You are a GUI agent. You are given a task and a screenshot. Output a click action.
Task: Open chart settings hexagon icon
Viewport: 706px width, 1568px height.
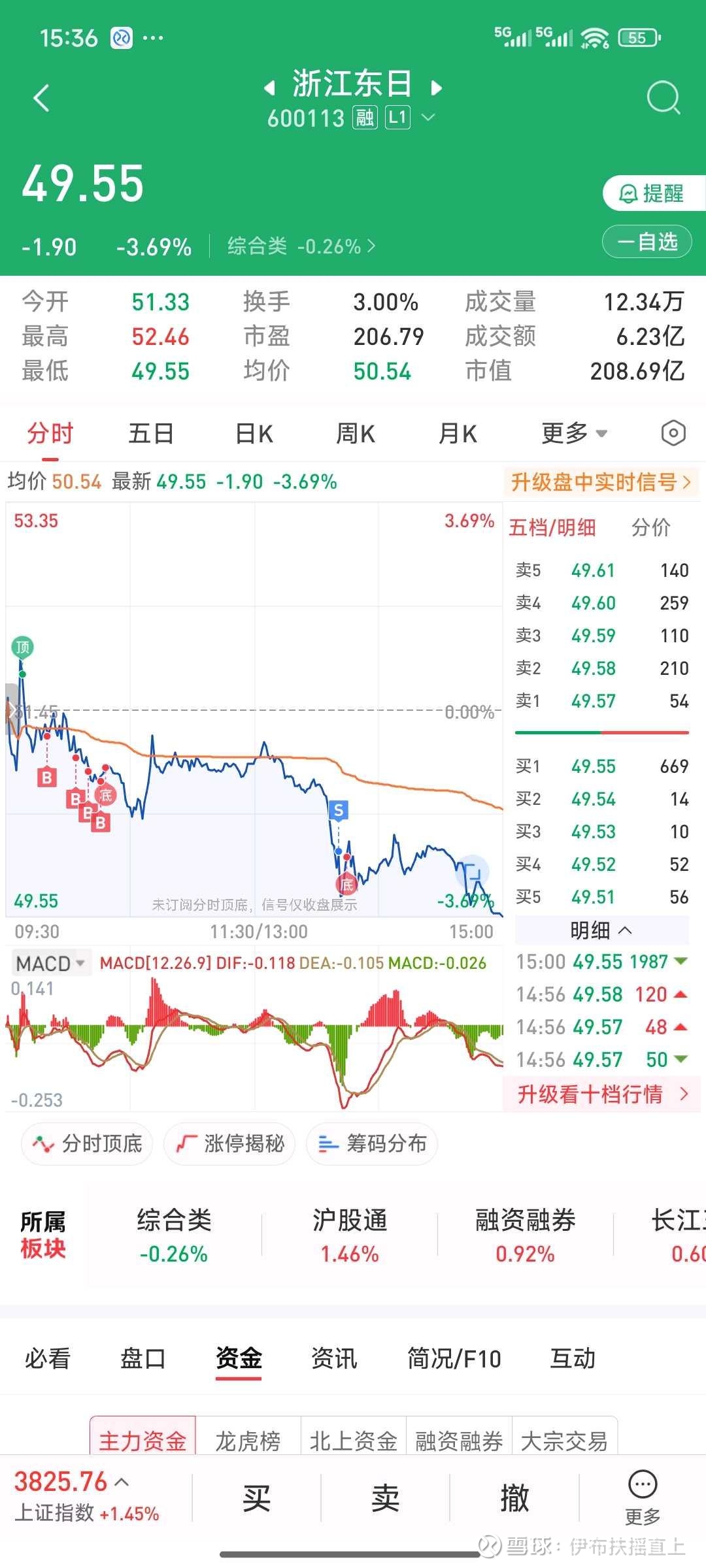[673, 433]
